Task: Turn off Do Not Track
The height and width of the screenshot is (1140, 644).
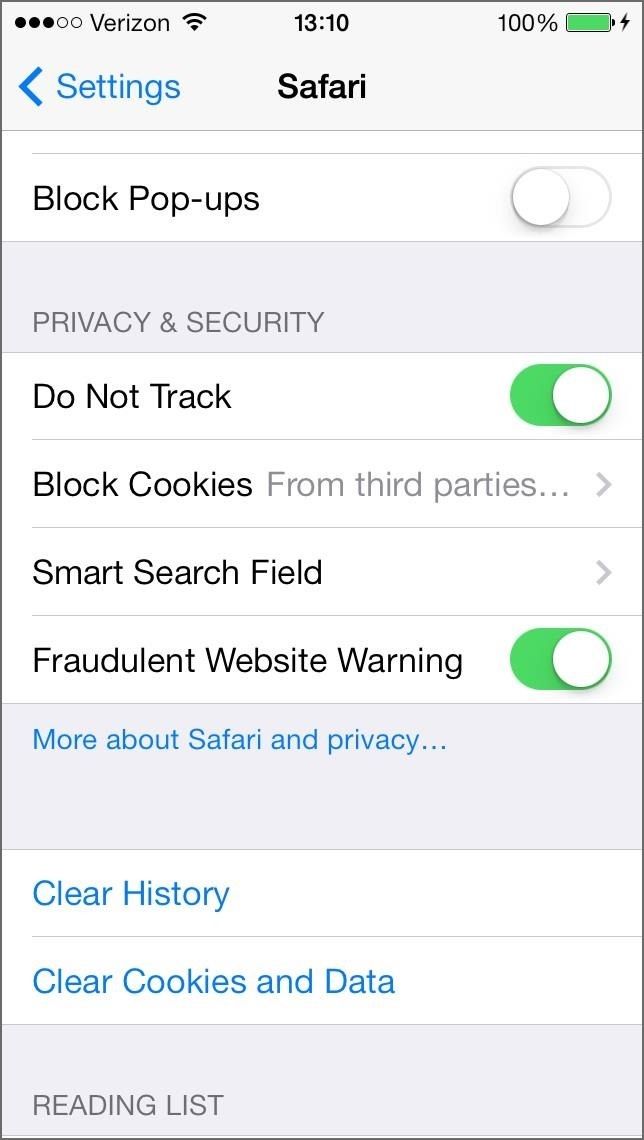Action: coord(560,396)
